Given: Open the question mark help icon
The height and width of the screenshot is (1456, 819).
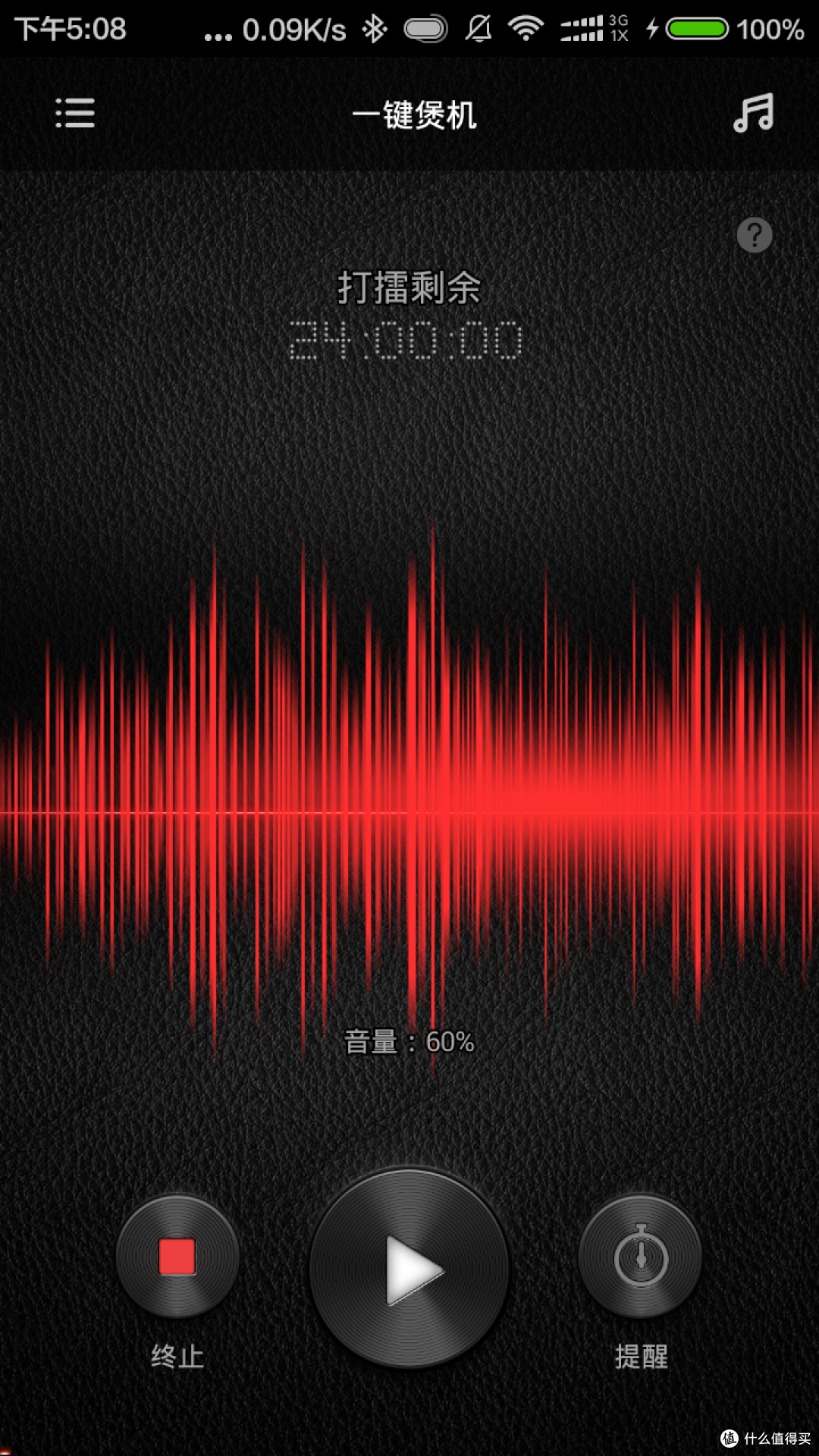Looking at the screenshot, I should pos(755,235).
